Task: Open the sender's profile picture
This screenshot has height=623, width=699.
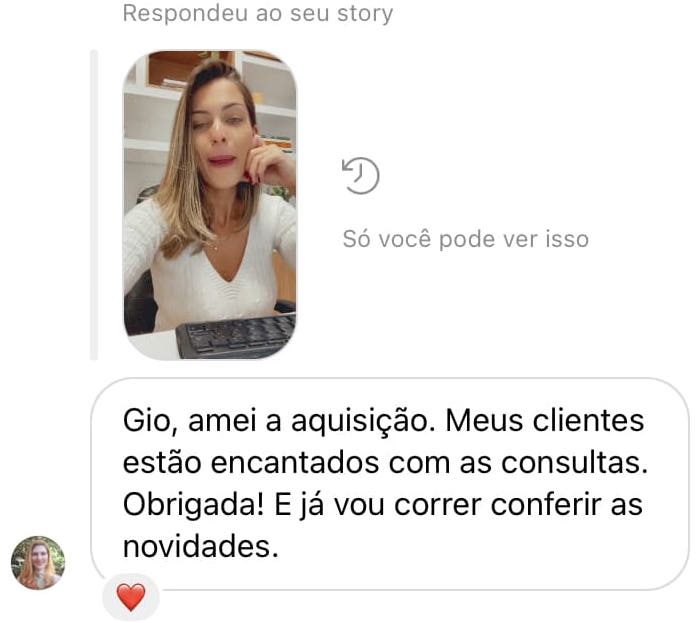Action: click(38, 562)
